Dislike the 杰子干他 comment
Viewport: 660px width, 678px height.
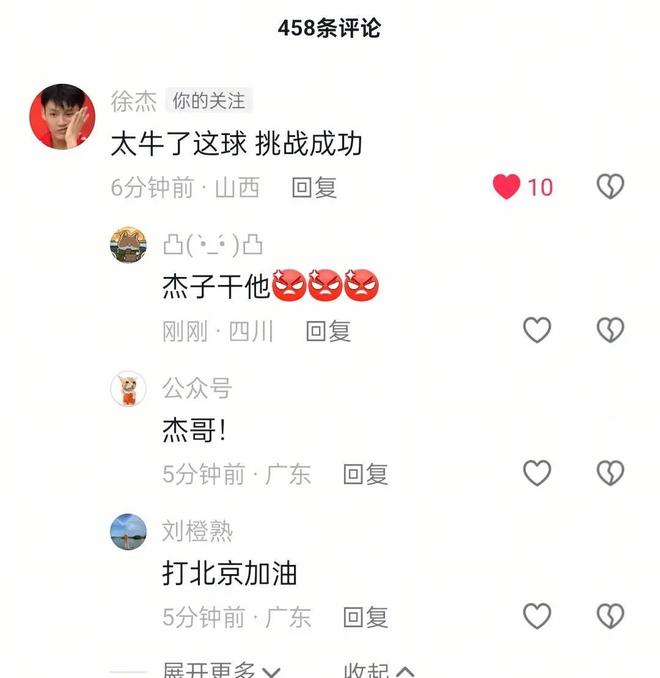point(610,330)
